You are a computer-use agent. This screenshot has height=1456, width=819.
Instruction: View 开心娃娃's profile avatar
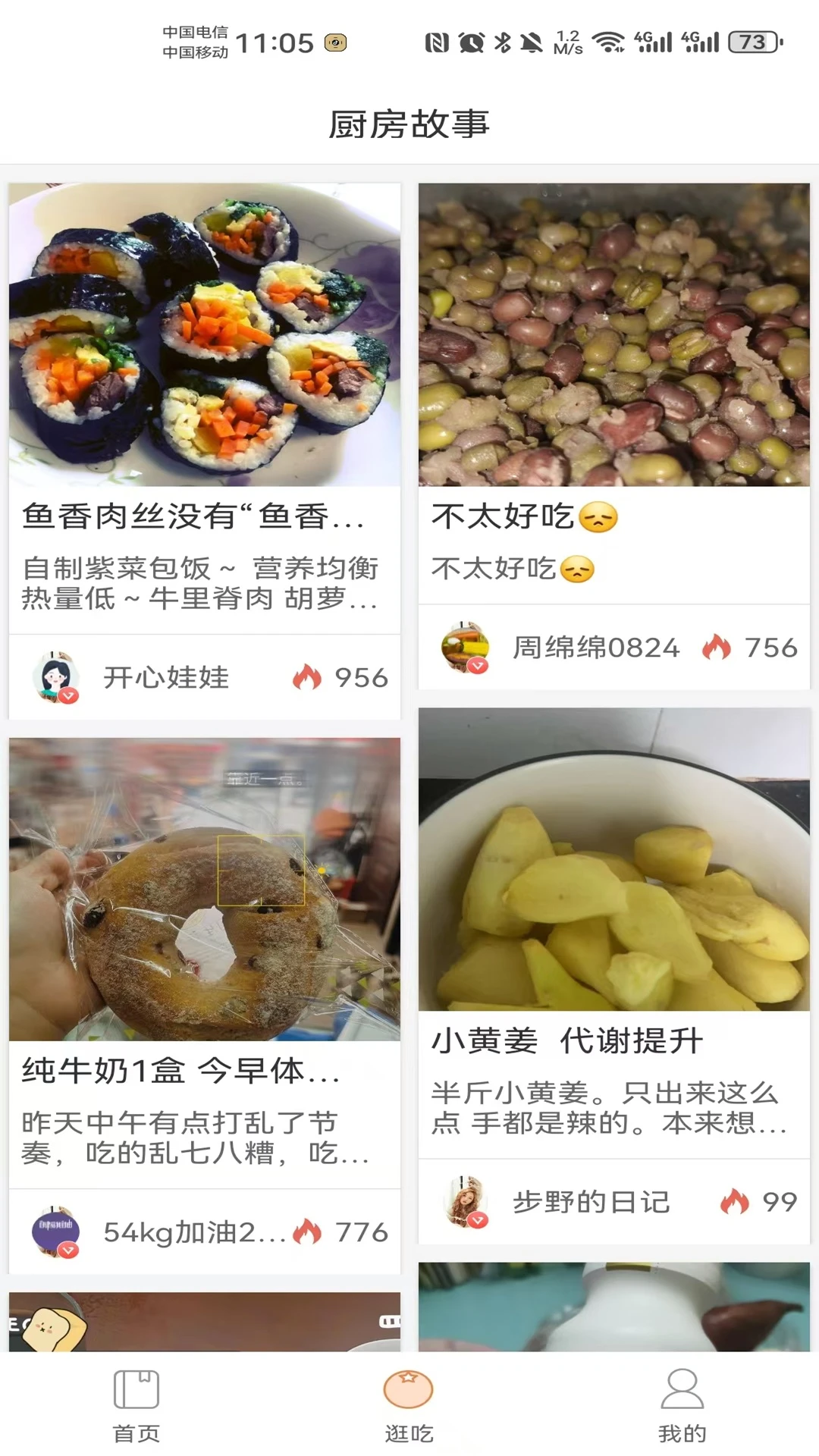[x=56, y=676]
